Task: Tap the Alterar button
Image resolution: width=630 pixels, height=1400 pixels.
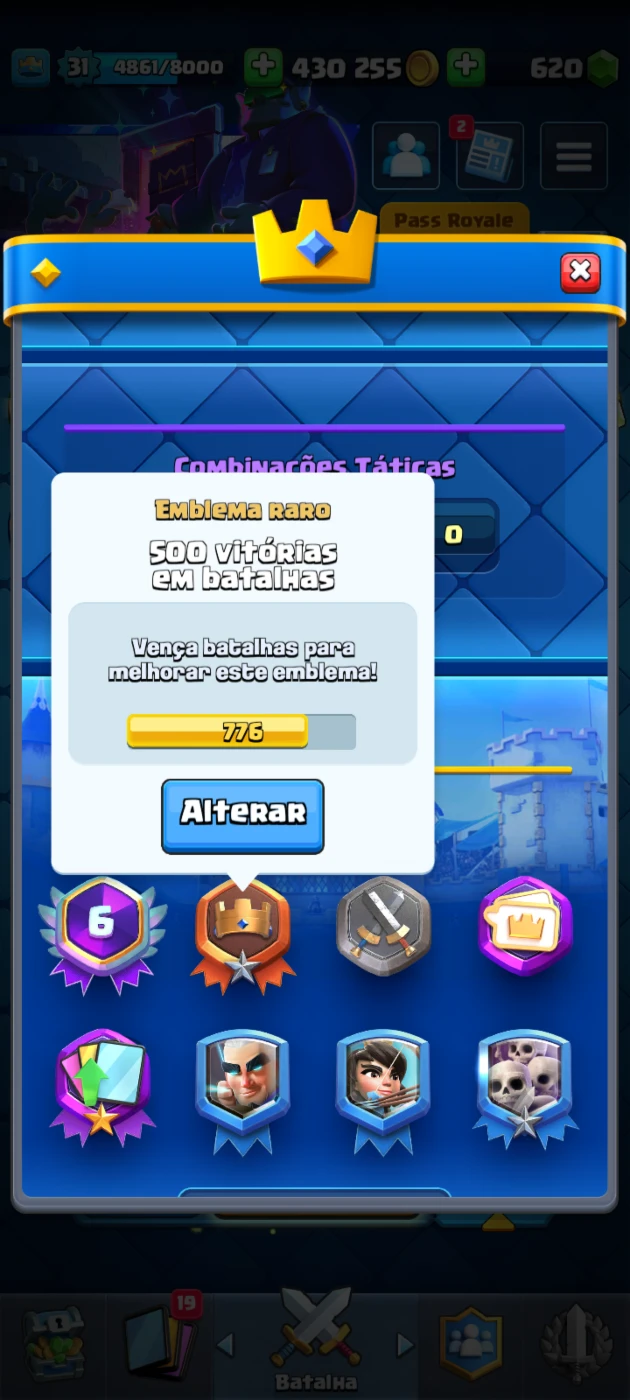Action: point(242,815)
